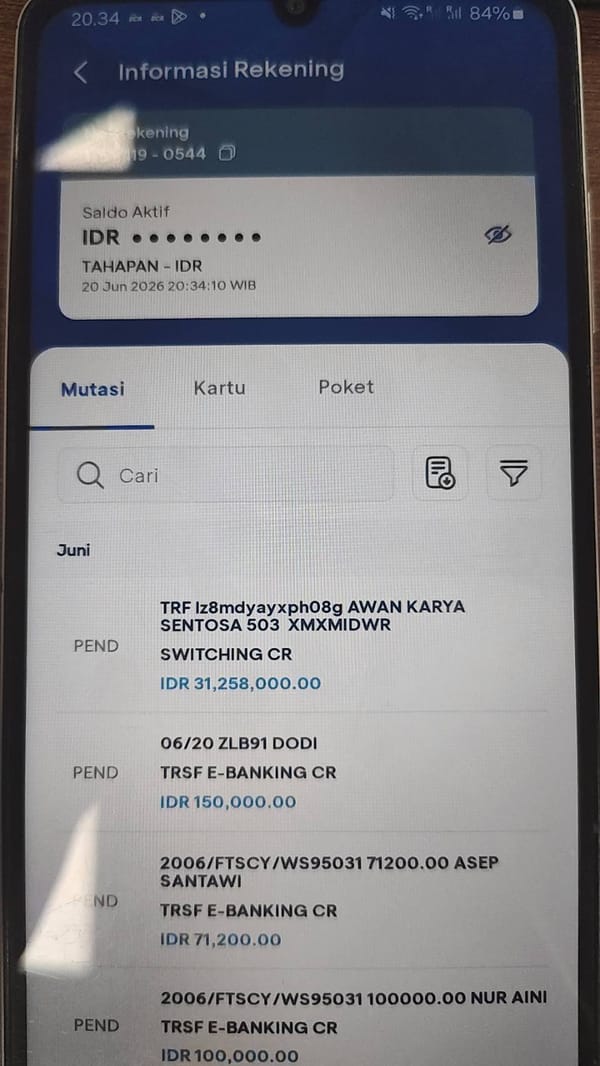
Task: Open the ZLB91 DODI transaction
Action: pyautogui.click(x=300, y=772)
